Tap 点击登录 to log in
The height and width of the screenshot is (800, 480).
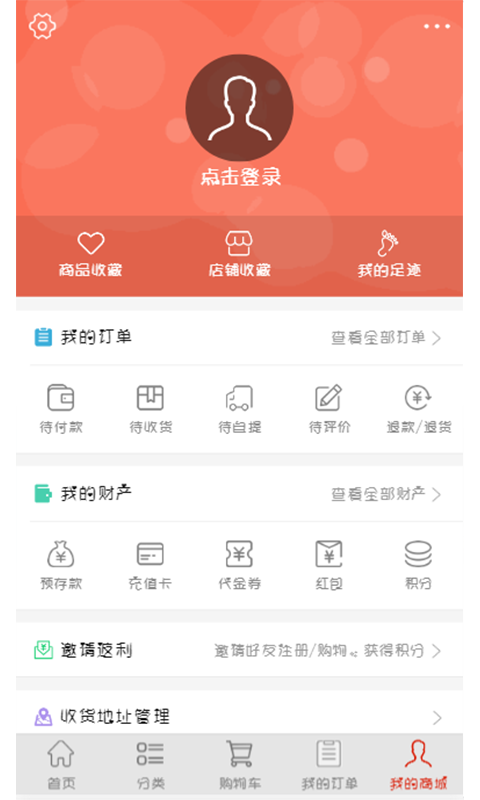pyautogui.click(x=240, y=177)
